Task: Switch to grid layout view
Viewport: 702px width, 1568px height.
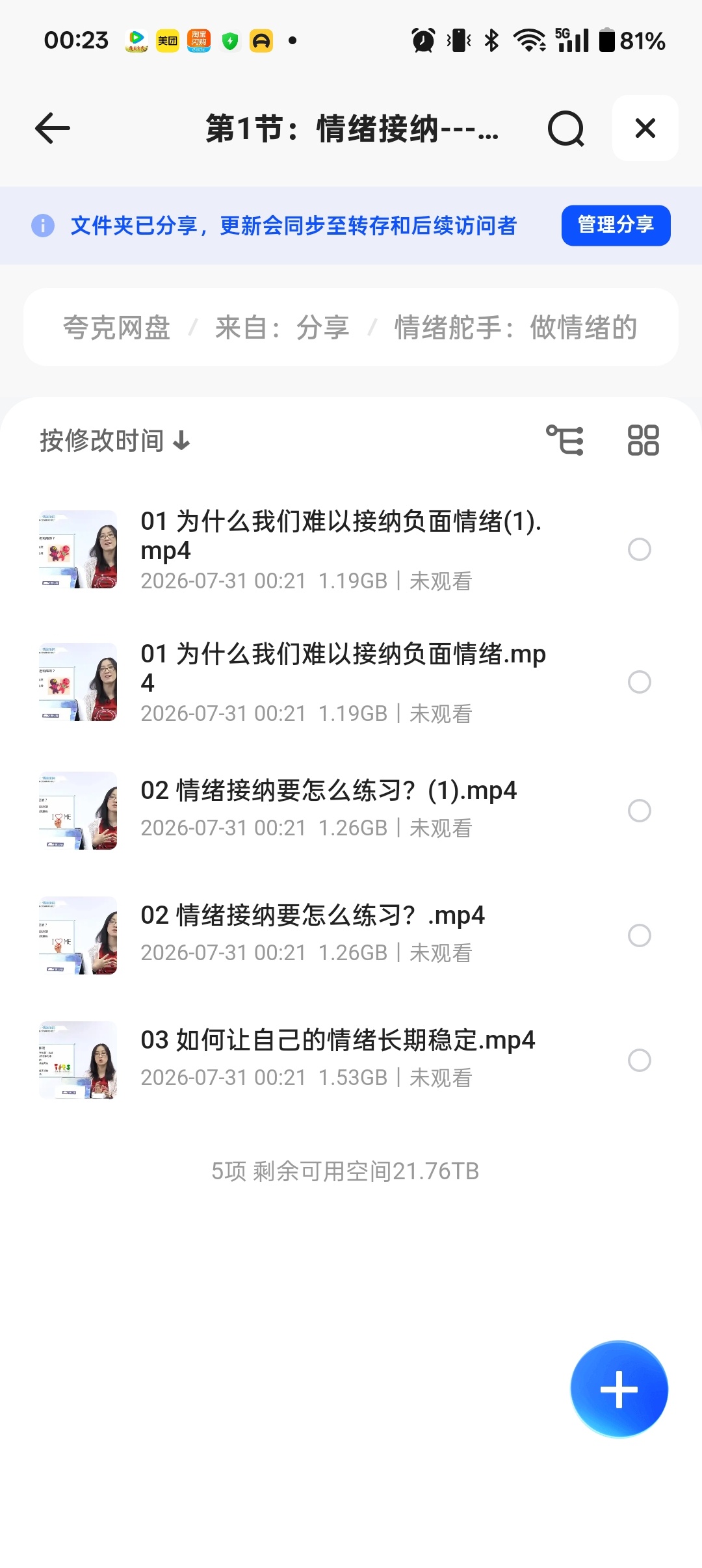Action: click(x=643, y=440)
